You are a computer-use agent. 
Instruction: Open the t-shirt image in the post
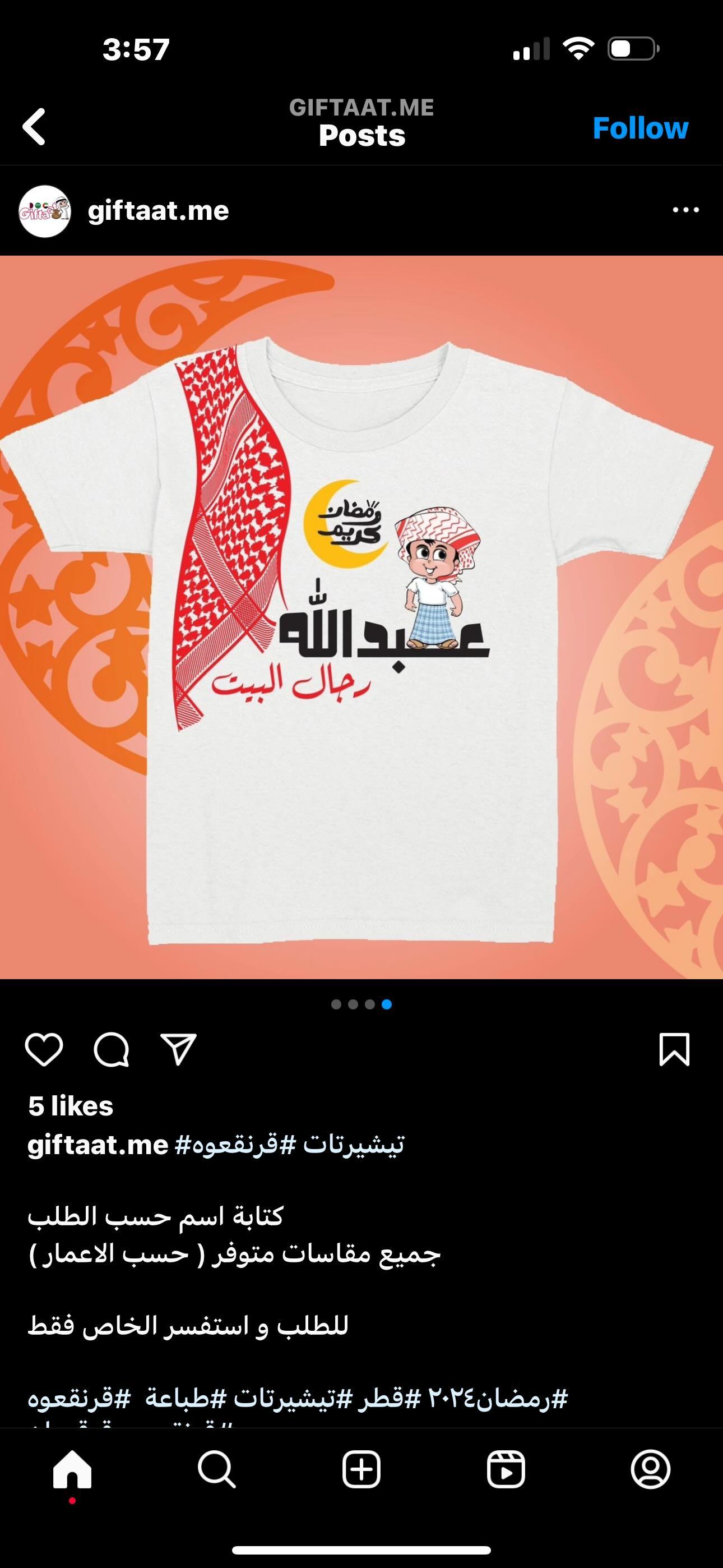point(361,617)
